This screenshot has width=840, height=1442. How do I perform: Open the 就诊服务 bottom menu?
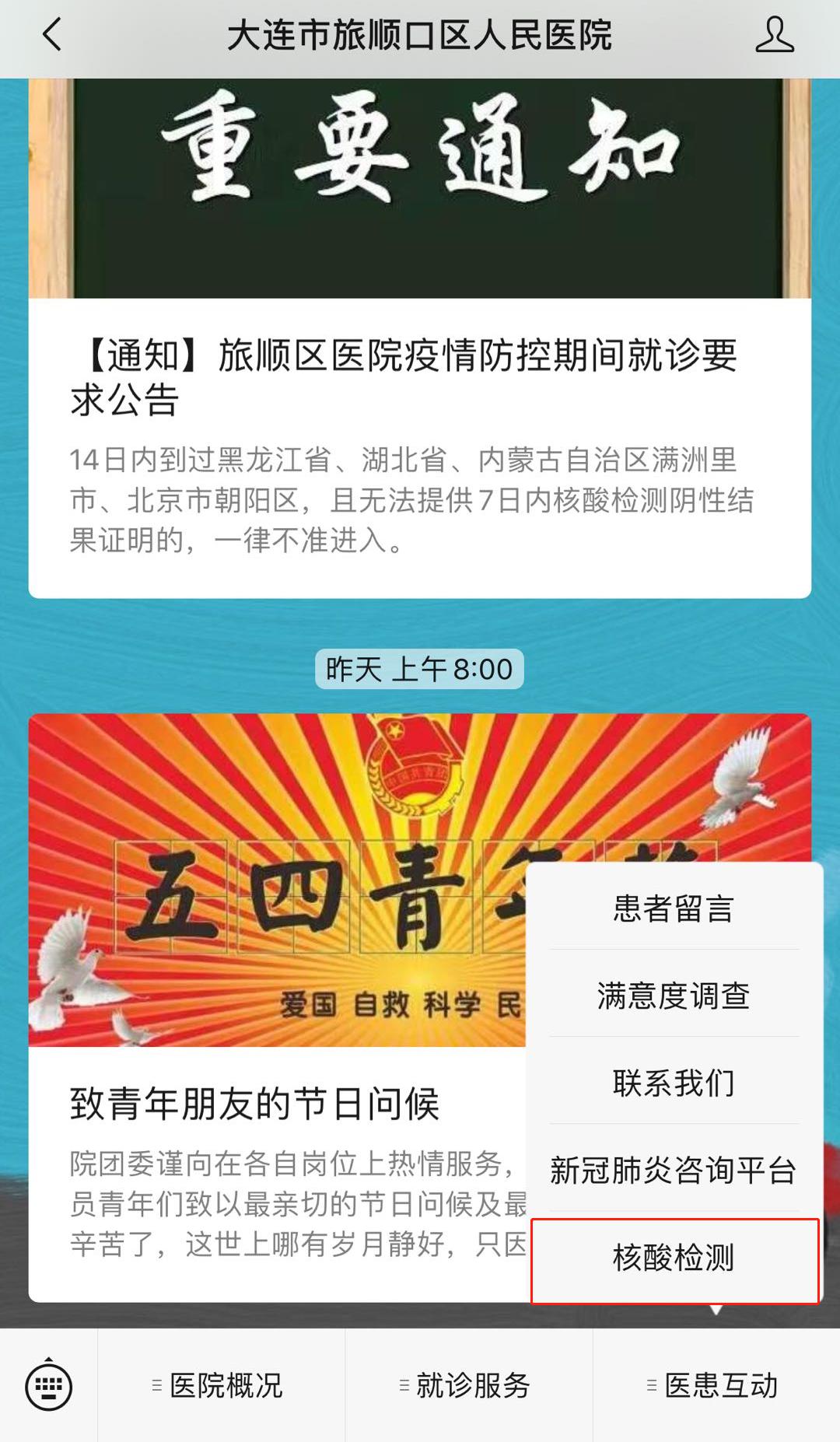click(x=468, y=1385)
